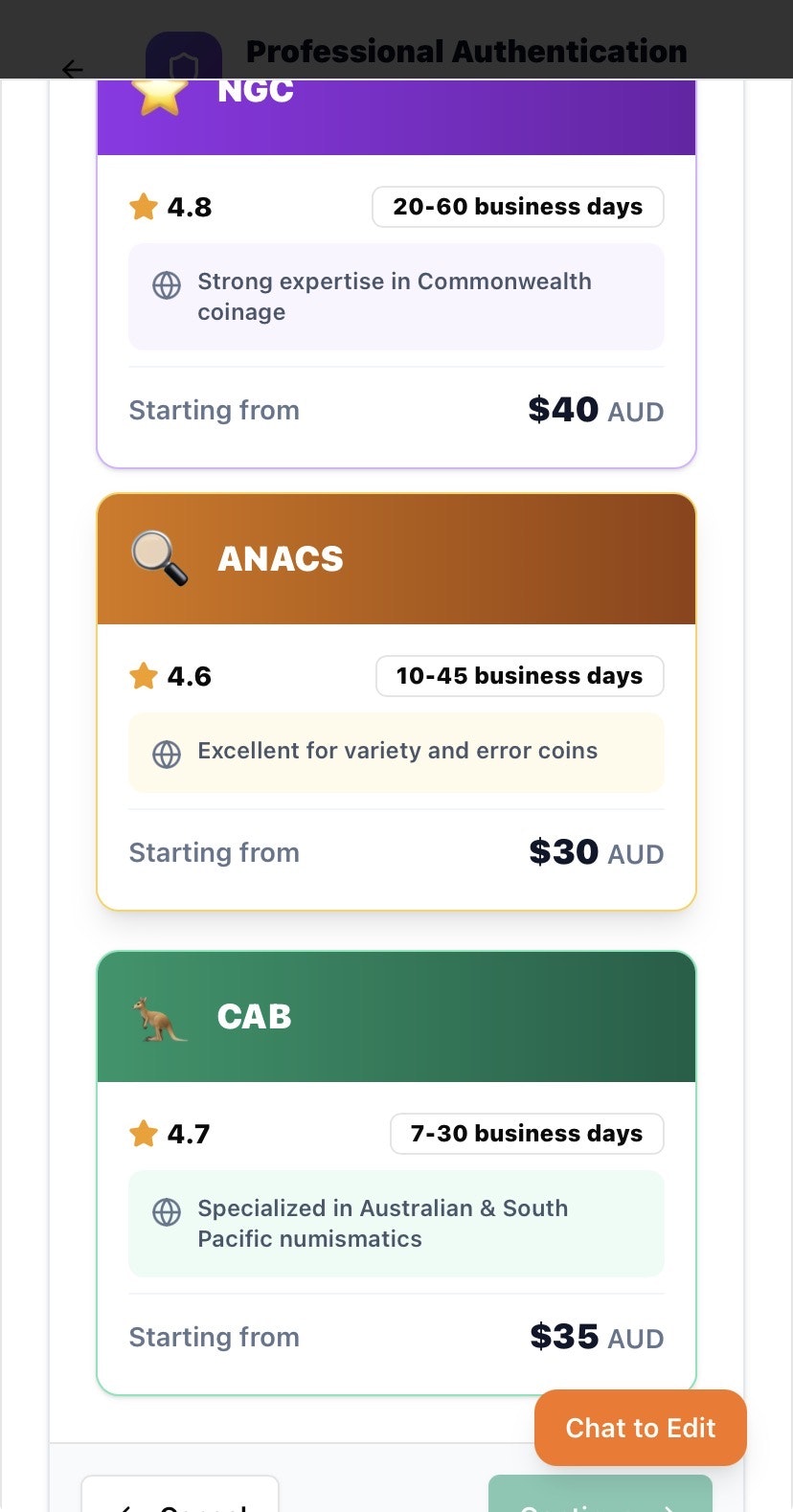The image size is (793, 1512).
Task: Click the 20-60 business days badge
Action: coord(517,207)
